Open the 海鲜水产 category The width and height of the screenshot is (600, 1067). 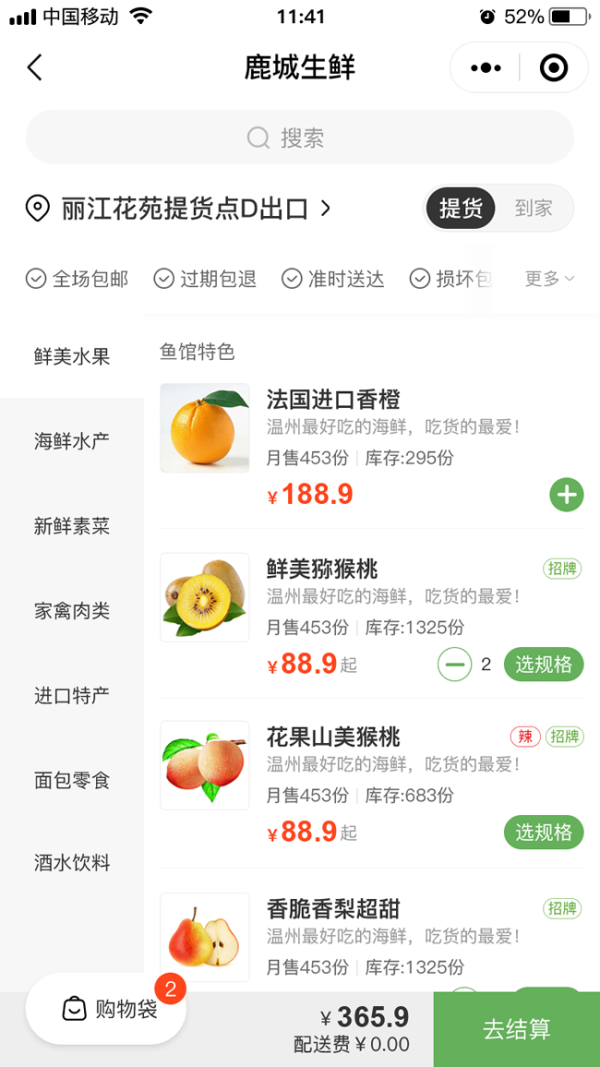click(72, 441)
